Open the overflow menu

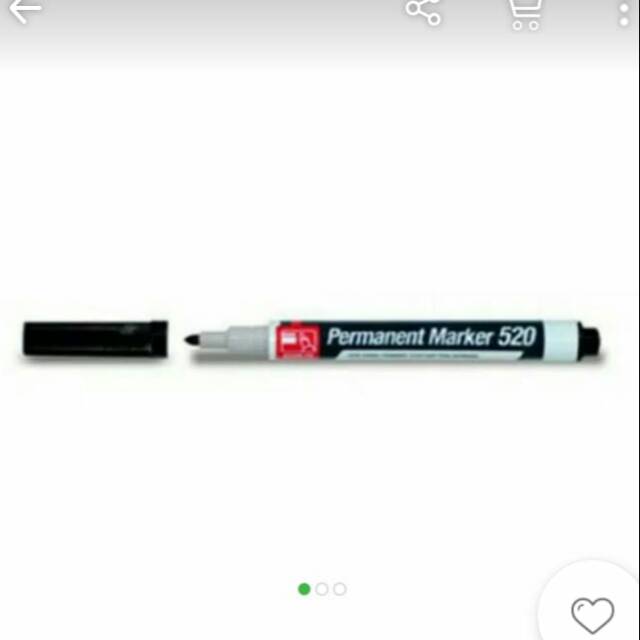coord(625,14)
